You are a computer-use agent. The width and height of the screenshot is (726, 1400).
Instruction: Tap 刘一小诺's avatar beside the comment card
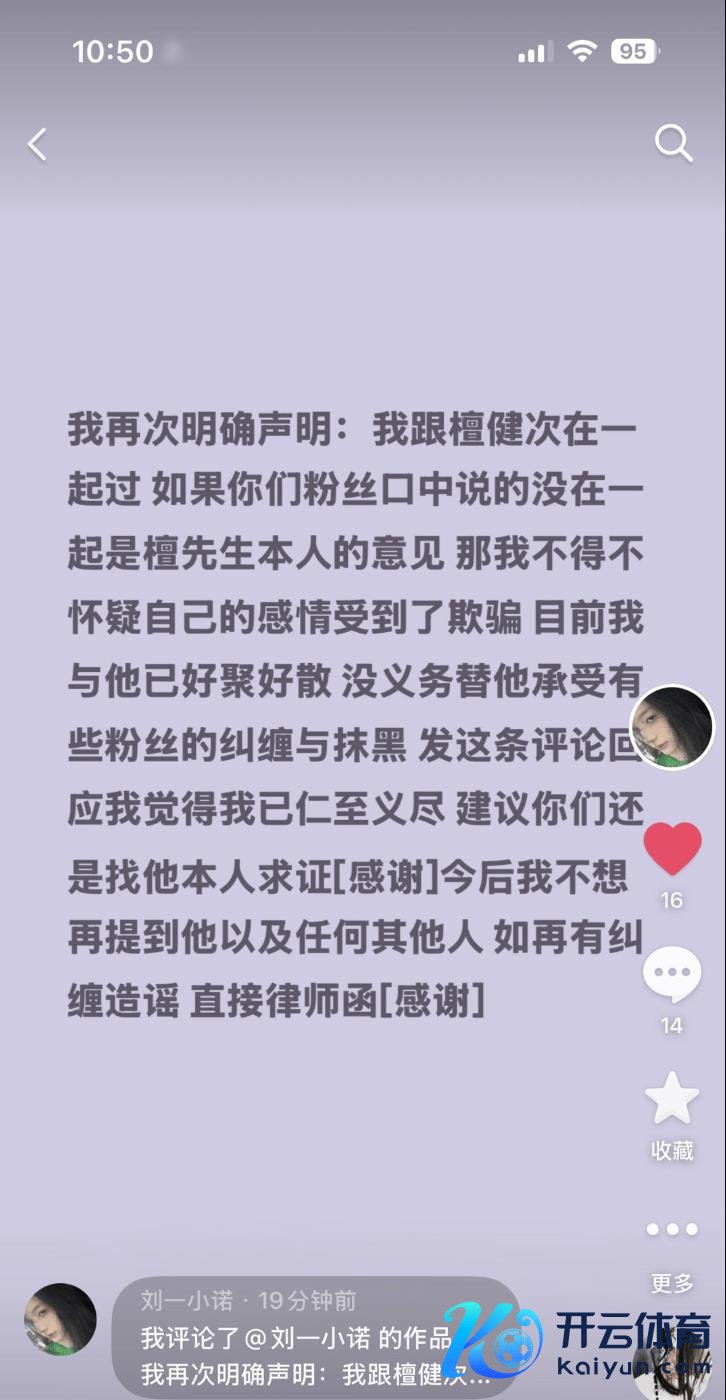click(60, 1319)
